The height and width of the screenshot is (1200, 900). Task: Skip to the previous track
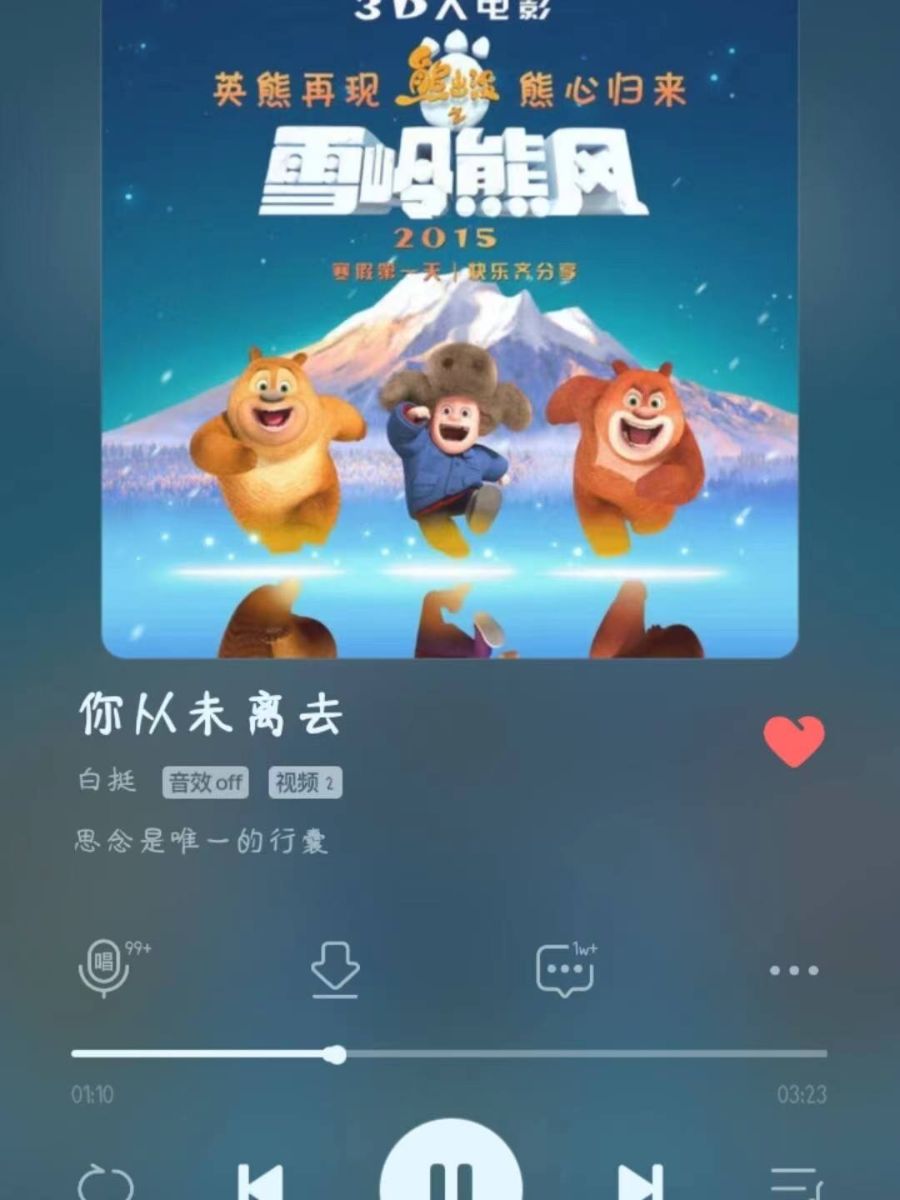[x=261, y=1183]
